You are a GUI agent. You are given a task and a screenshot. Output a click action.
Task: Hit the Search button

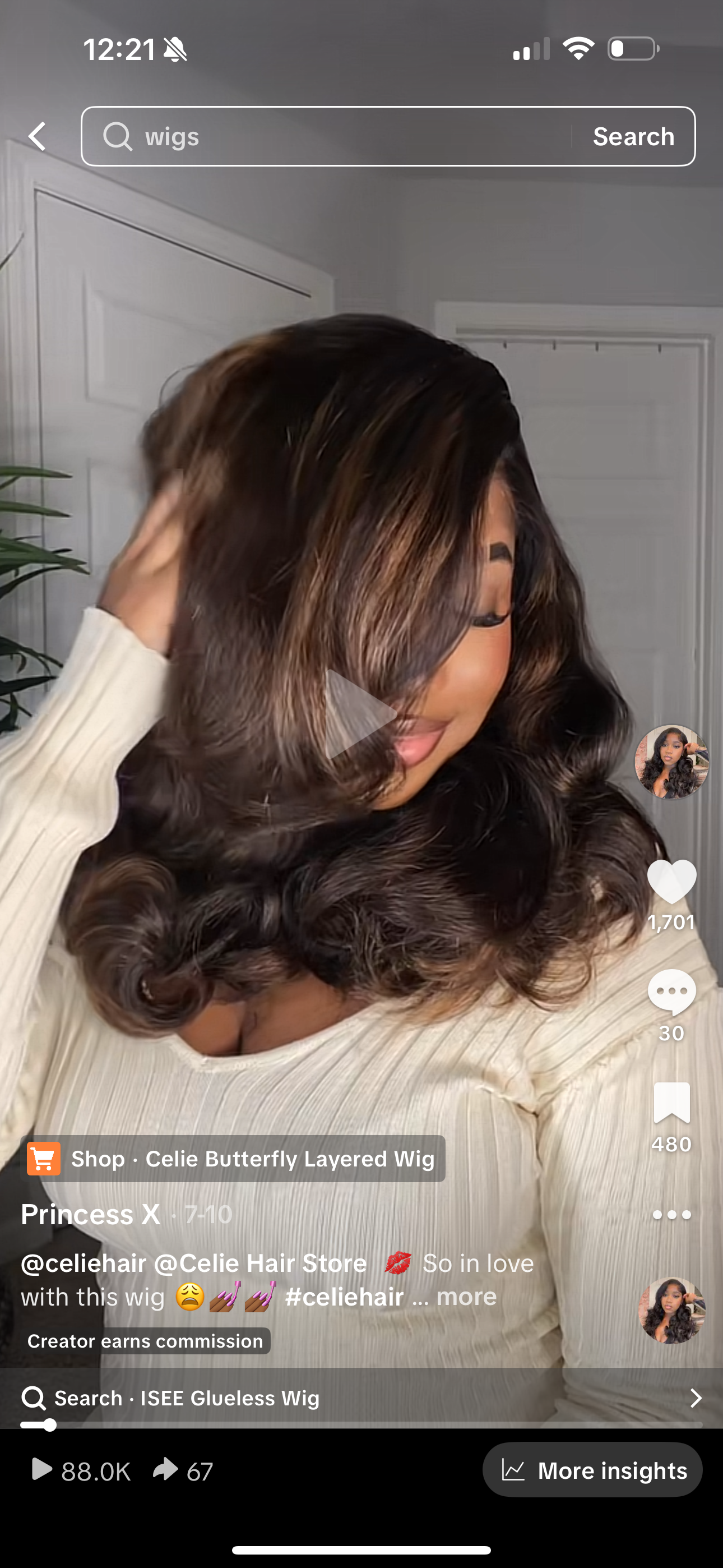point(633,136)
